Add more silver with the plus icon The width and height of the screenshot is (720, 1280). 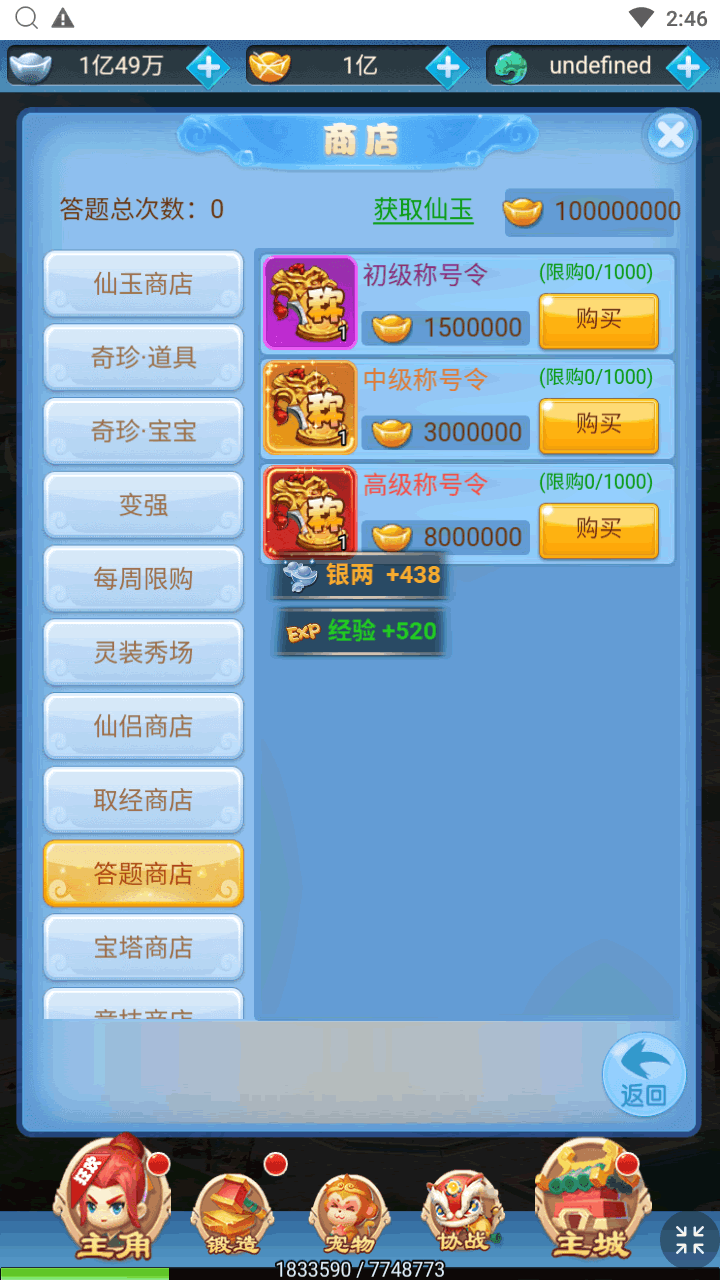(208, 67)
